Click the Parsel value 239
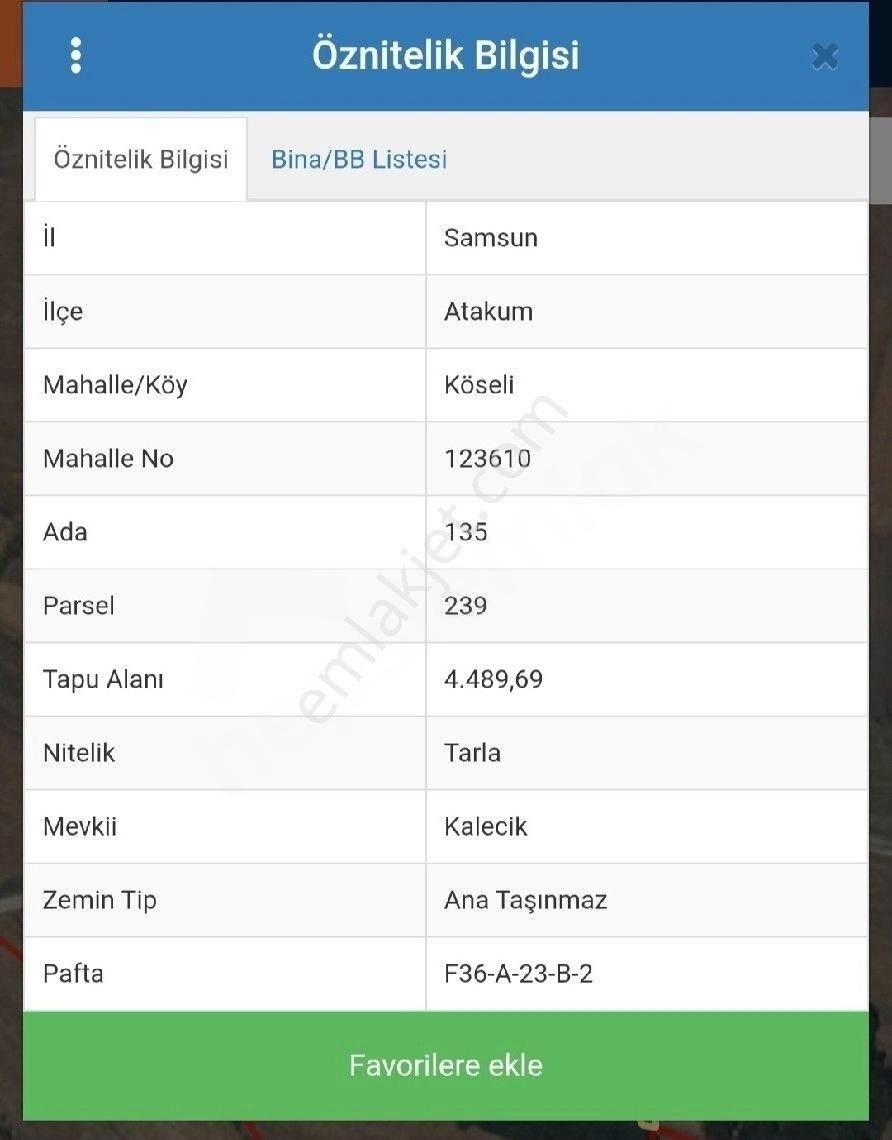Screen dimensions: 892x1140 click(x=467, y=606)
